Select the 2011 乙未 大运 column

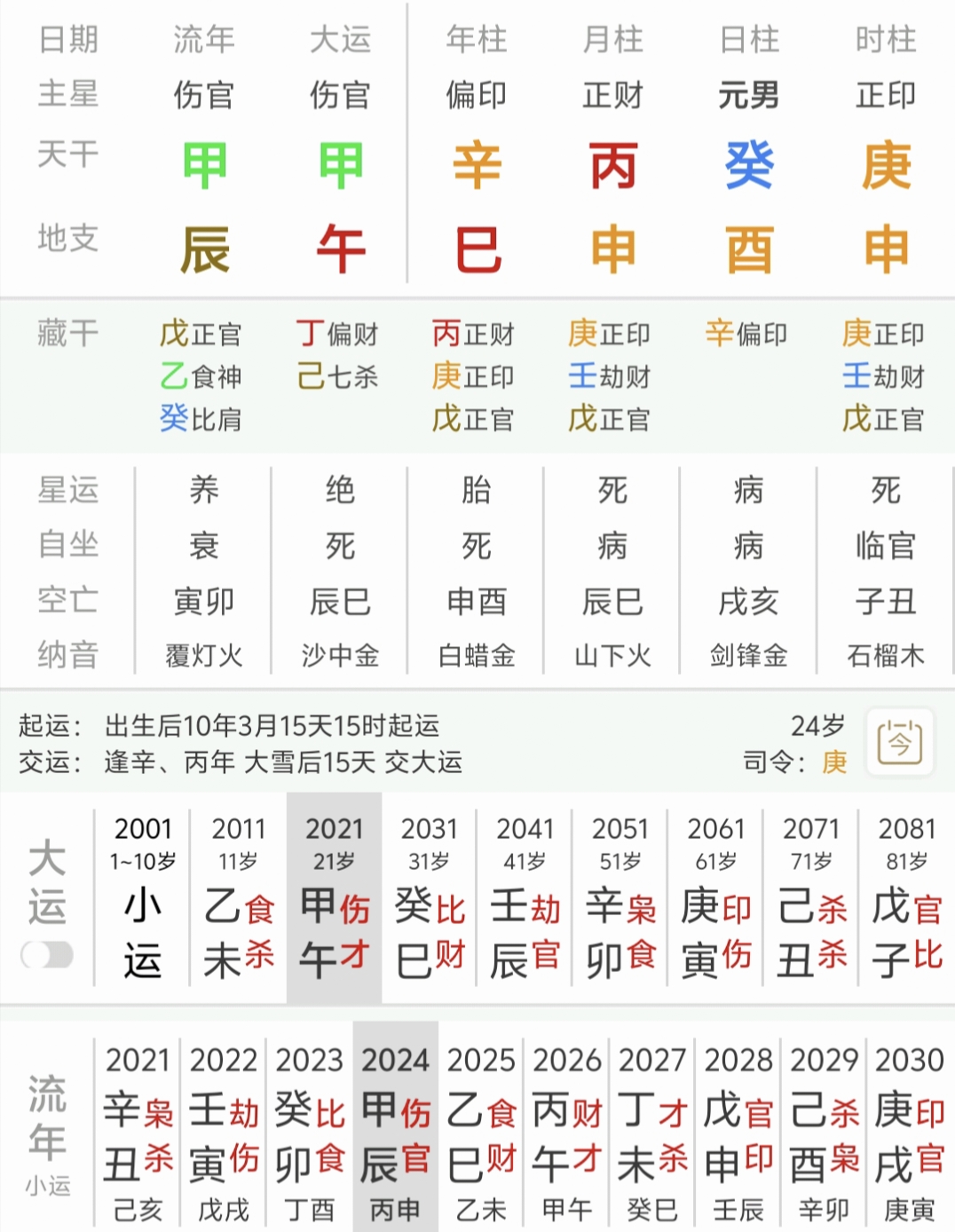(238, 898)
